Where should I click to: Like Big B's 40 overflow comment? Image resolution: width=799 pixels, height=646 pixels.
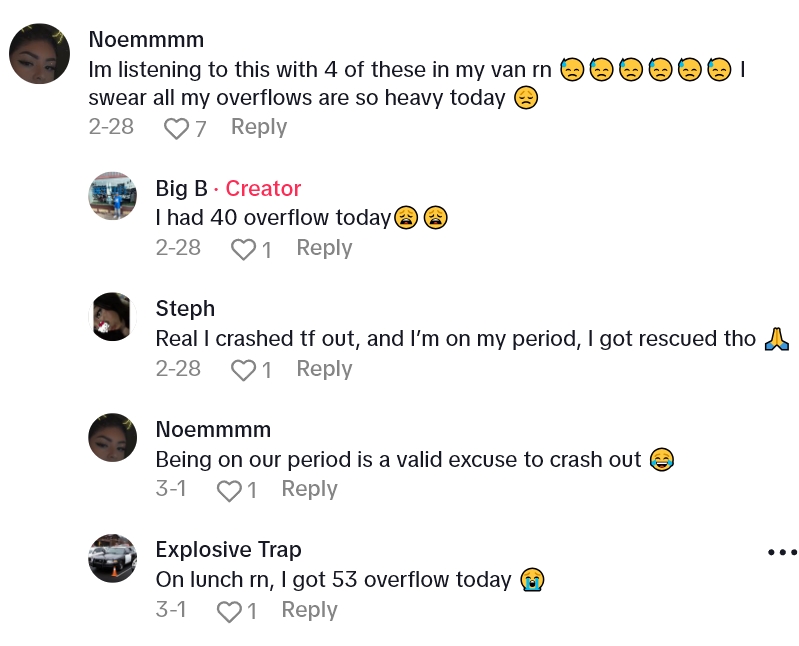click(244, 249)
